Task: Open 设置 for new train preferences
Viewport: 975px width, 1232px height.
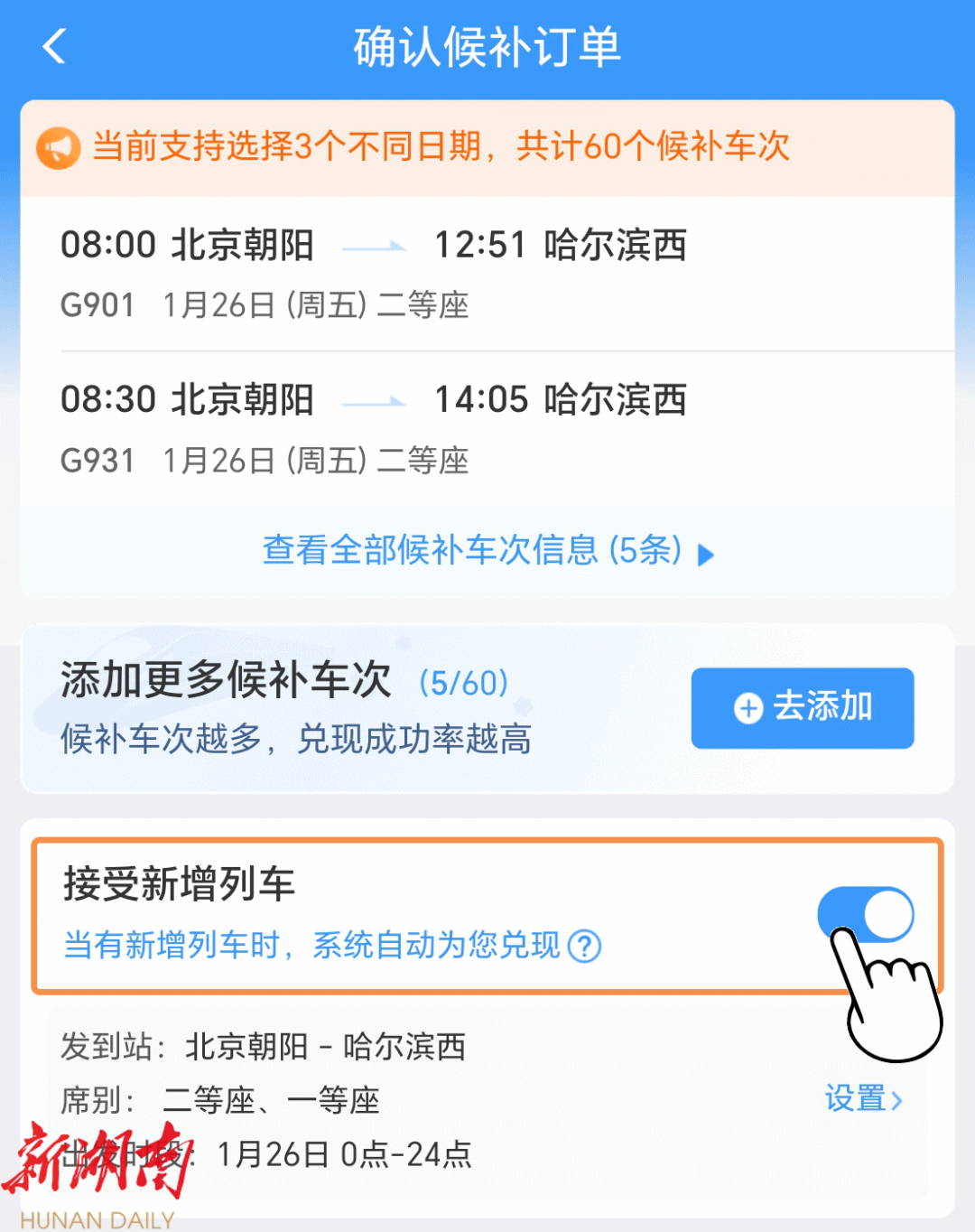Action: pos(862,1099)
